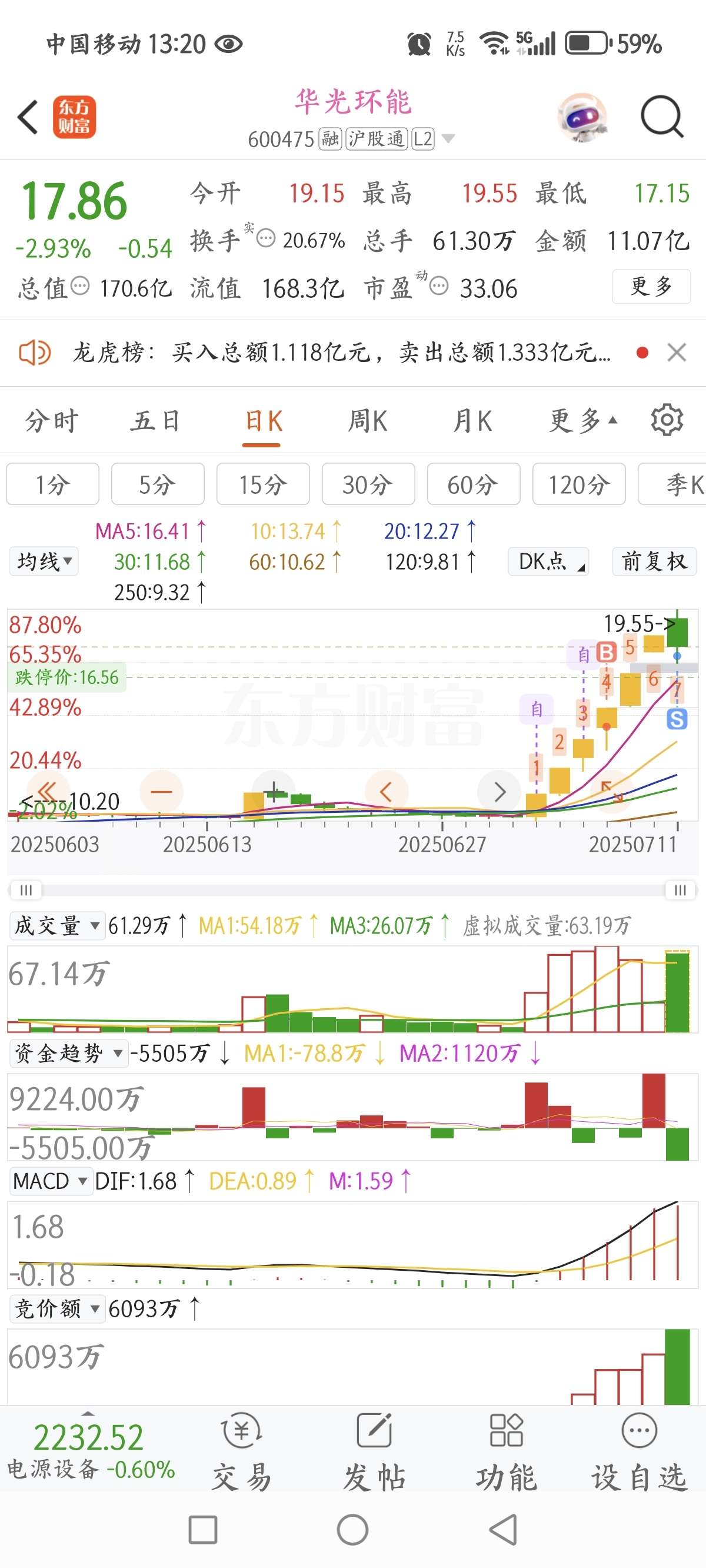Choose the 15分 period chip

coord(263,484)
